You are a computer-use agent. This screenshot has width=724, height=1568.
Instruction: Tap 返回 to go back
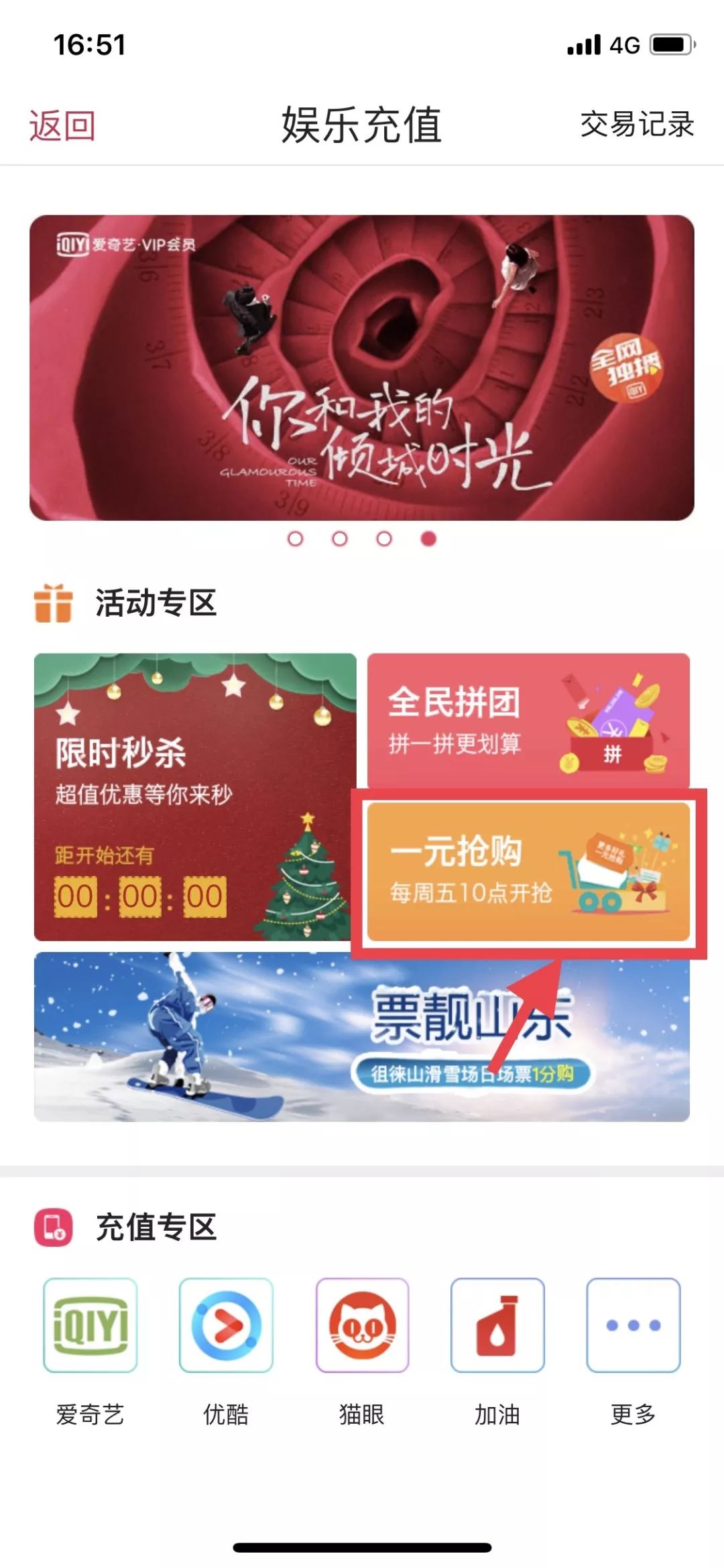[62, 126]
